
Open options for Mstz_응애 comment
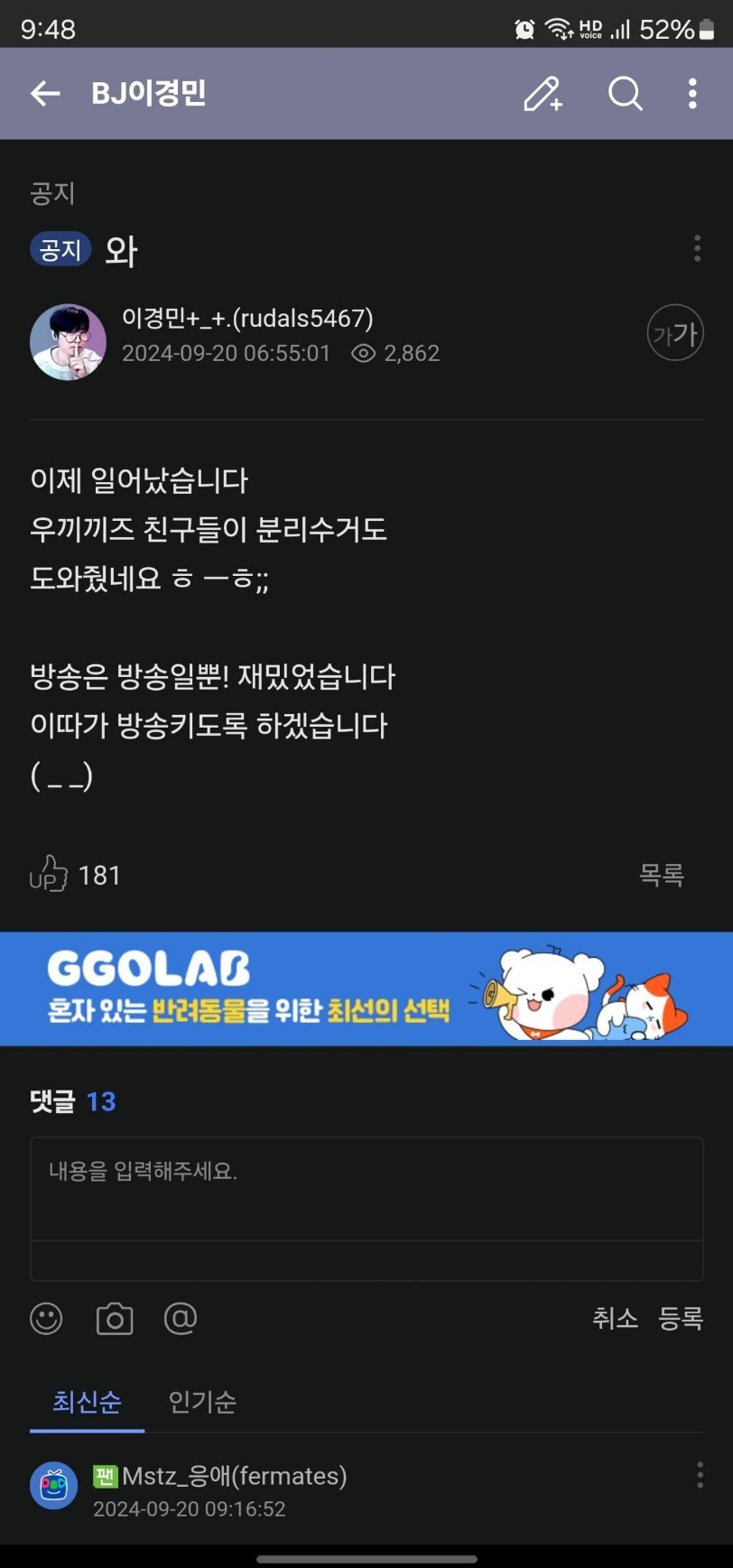[700, 1475]
